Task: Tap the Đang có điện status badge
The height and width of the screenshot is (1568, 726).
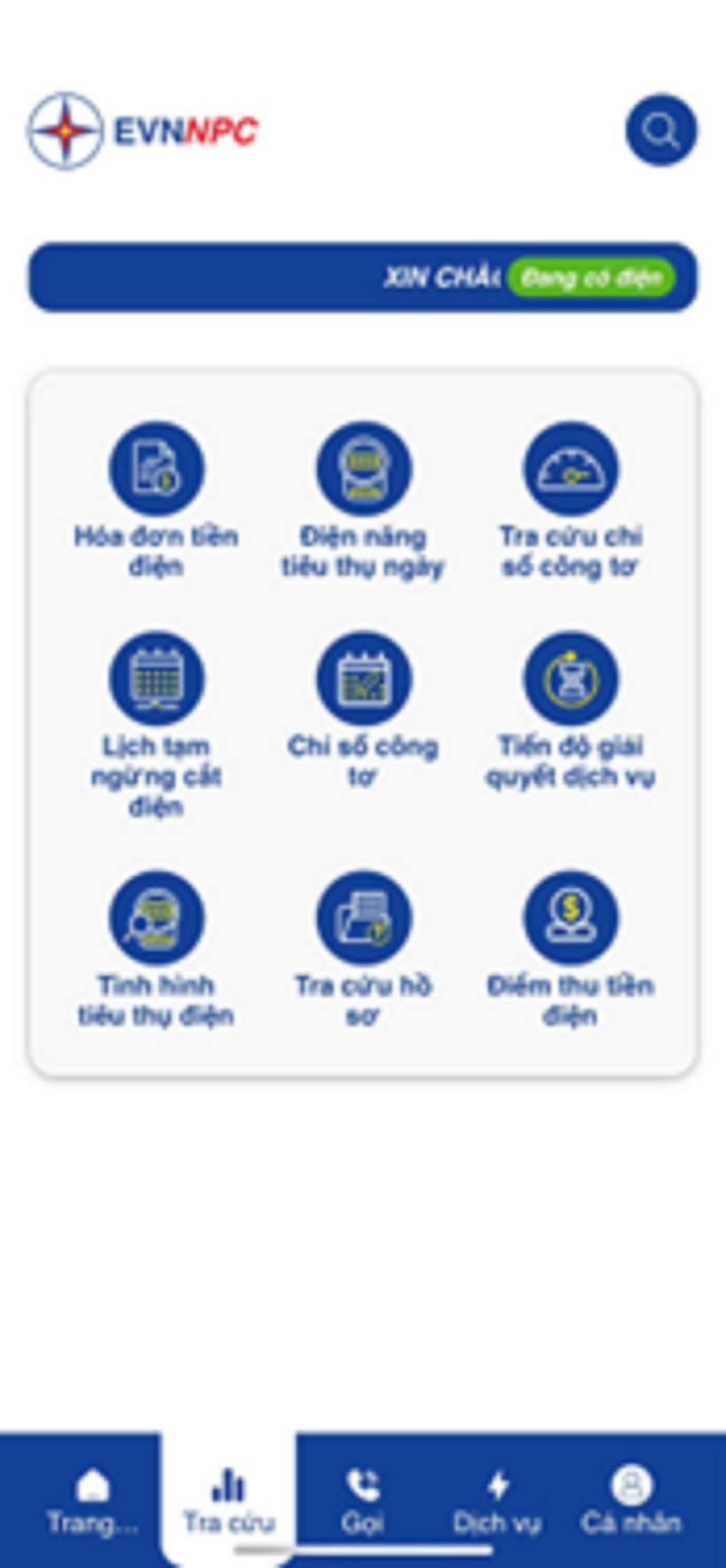Action: coord(591,278)
